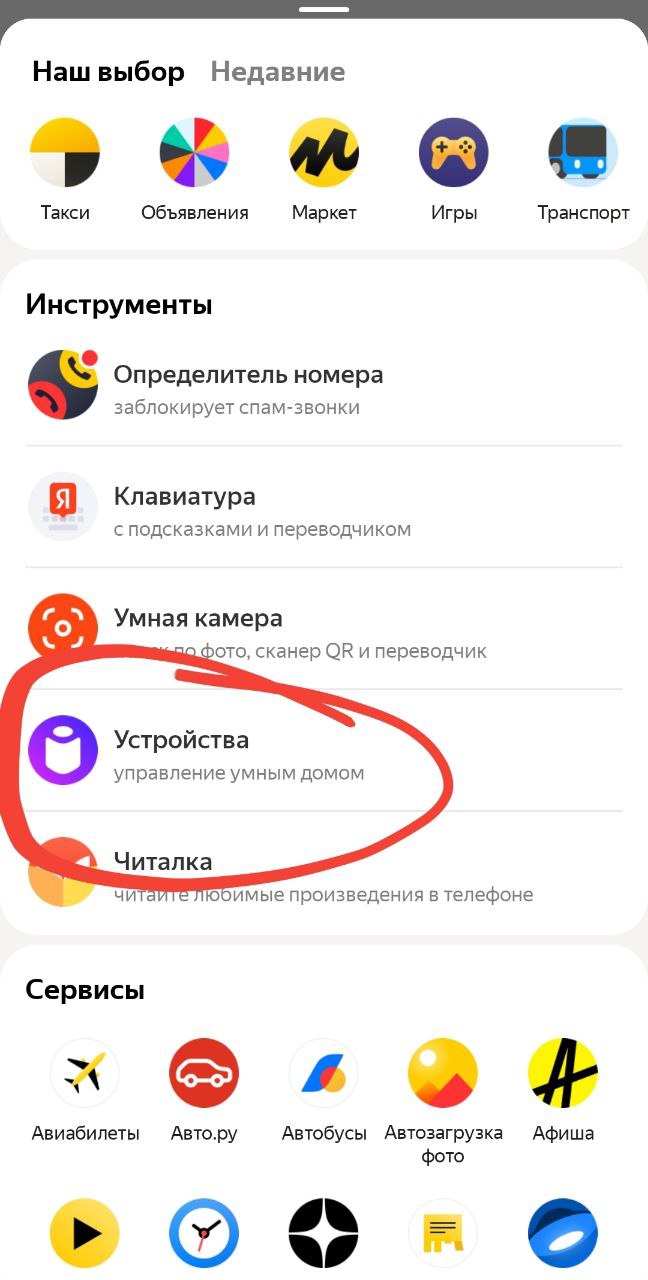Open Авто.ру service
The width and height of the screenshot is (648, 1280).
click(x=204, y=1090)
